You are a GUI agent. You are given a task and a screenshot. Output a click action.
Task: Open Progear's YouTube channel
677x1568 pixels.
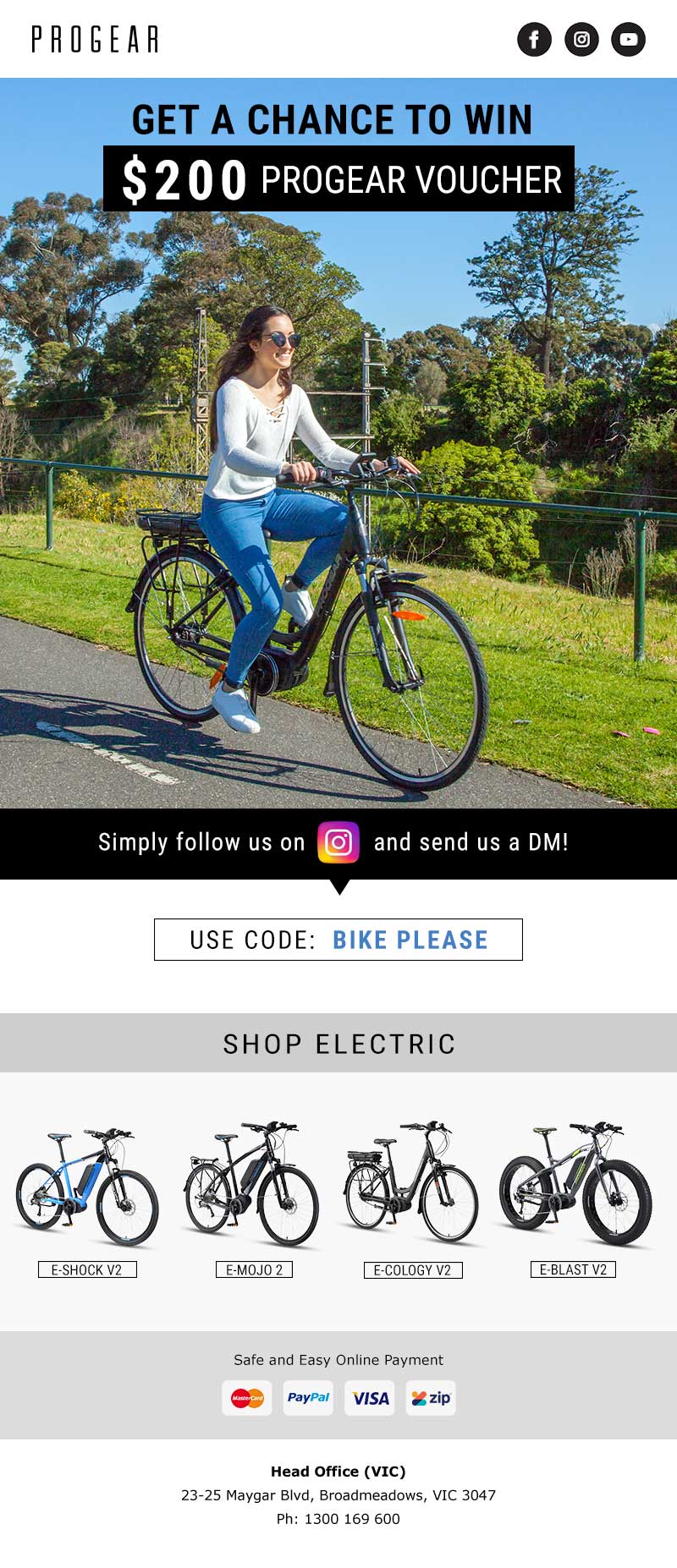(628, 39)
